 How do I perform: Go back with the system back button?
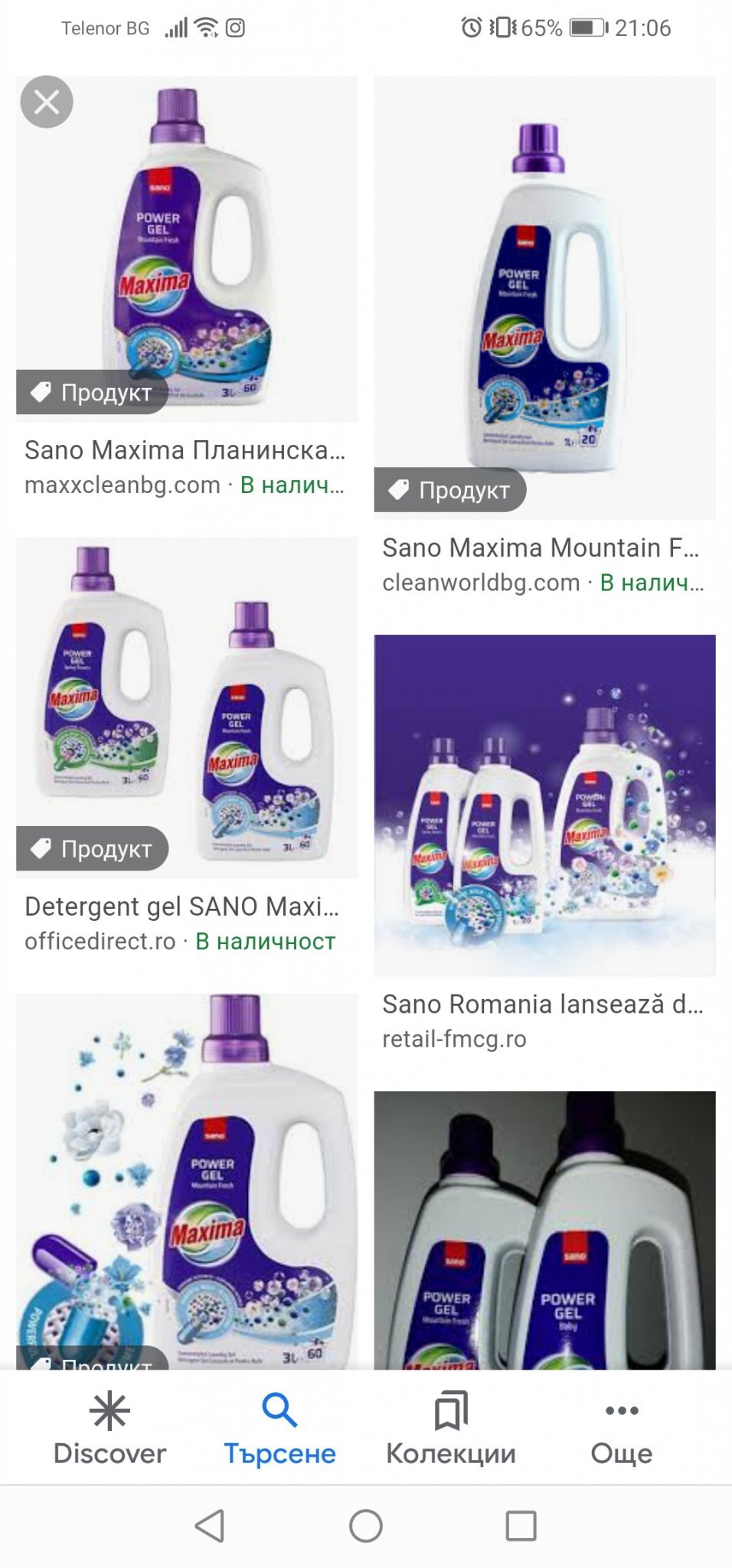[x=210, y=1526]
